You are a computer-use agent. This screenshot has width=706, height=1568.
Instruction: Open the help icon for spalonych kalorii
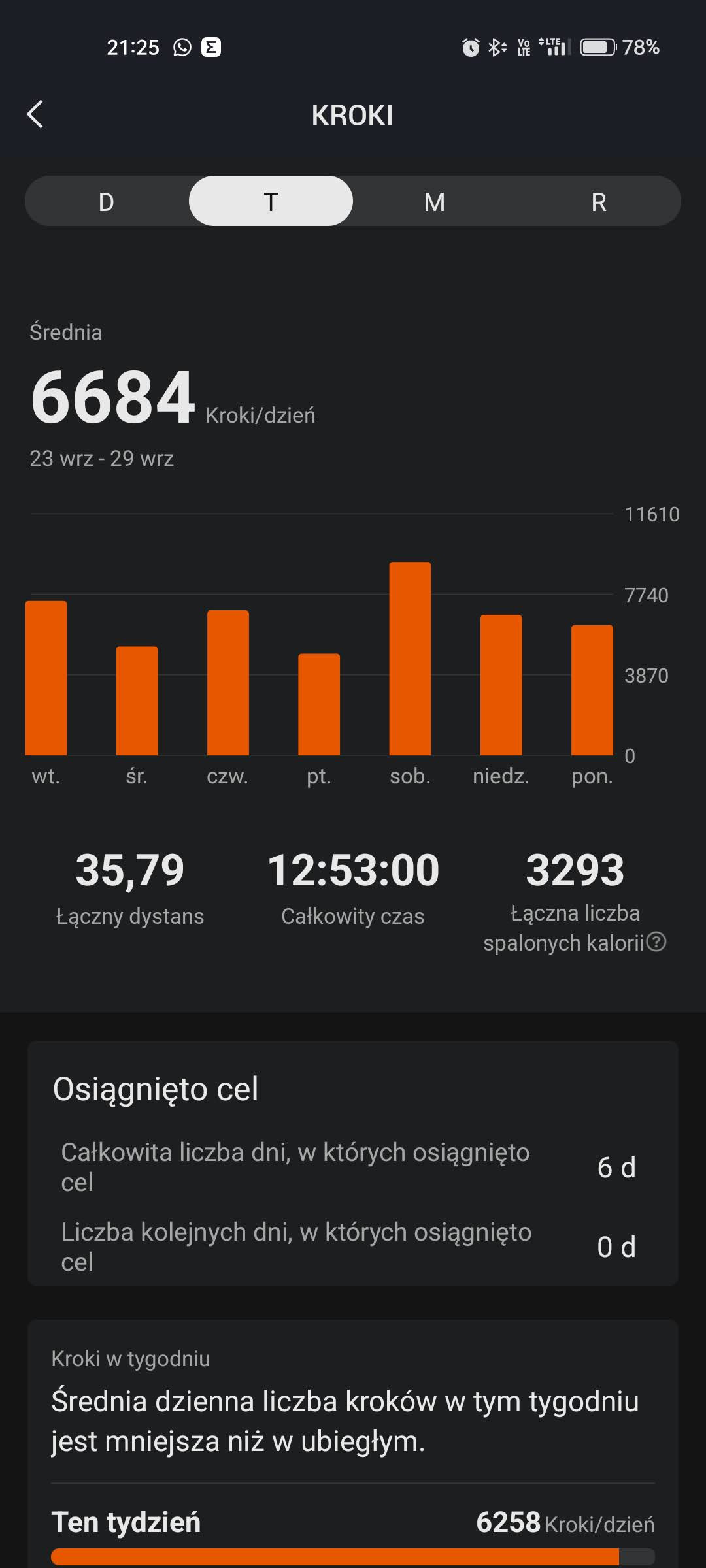[x=656, y=942]
